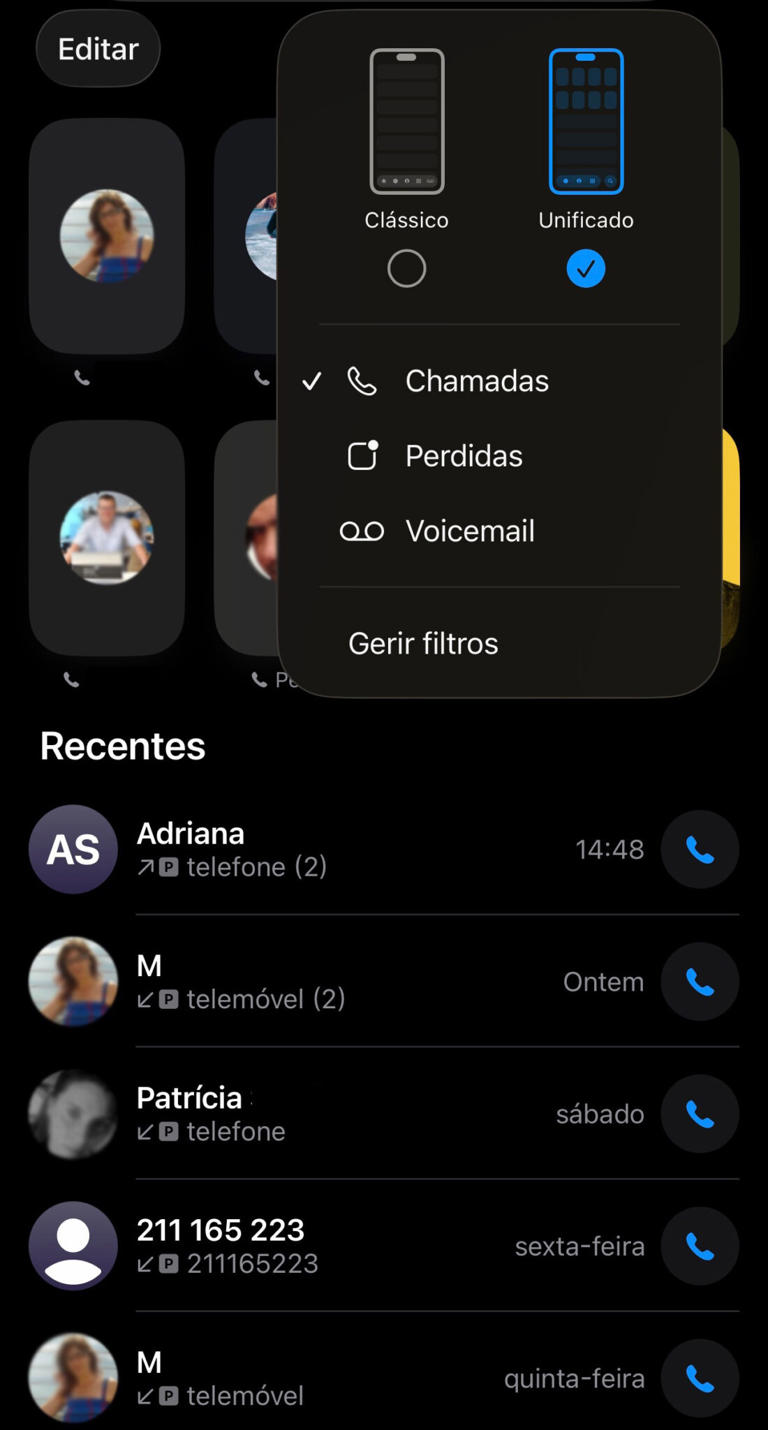Screen dimensions: 768x1430
Task: Toggle the checkmark beside Chamadas
Action: pos(312,380)
